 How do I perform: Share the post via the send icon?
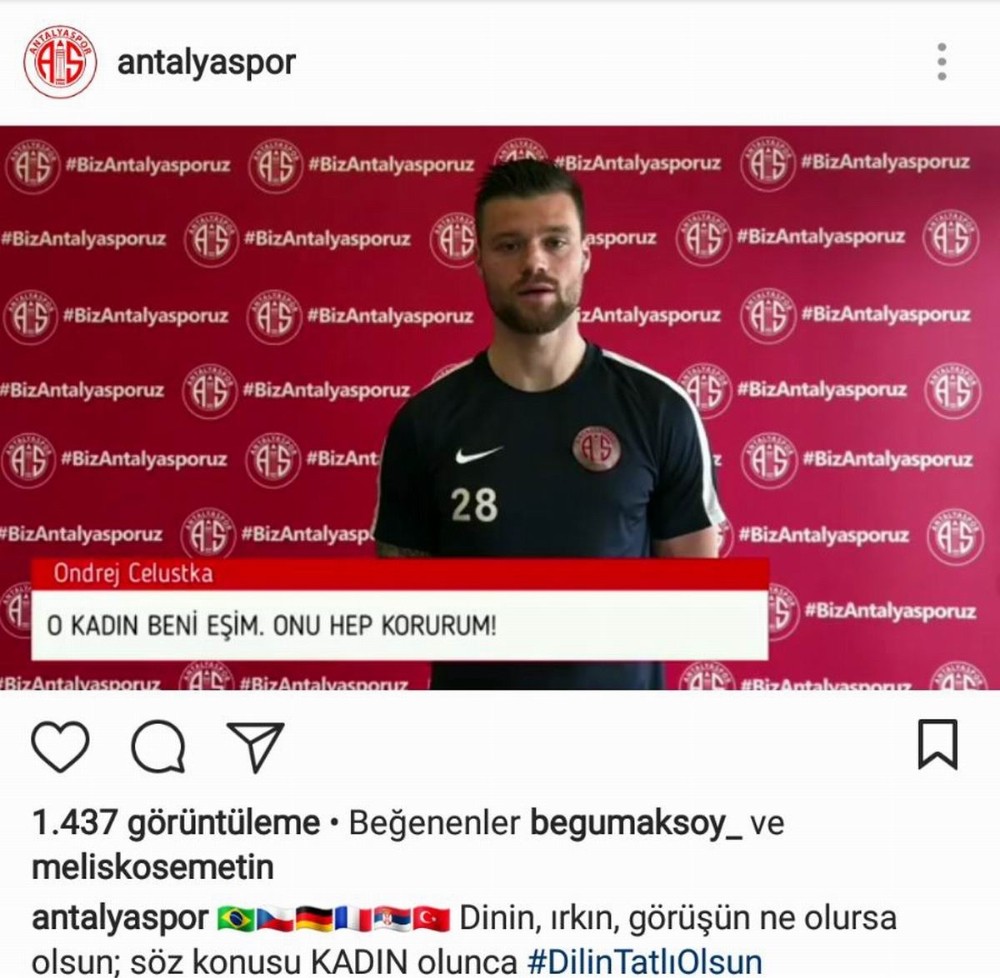tap(255, 745)
